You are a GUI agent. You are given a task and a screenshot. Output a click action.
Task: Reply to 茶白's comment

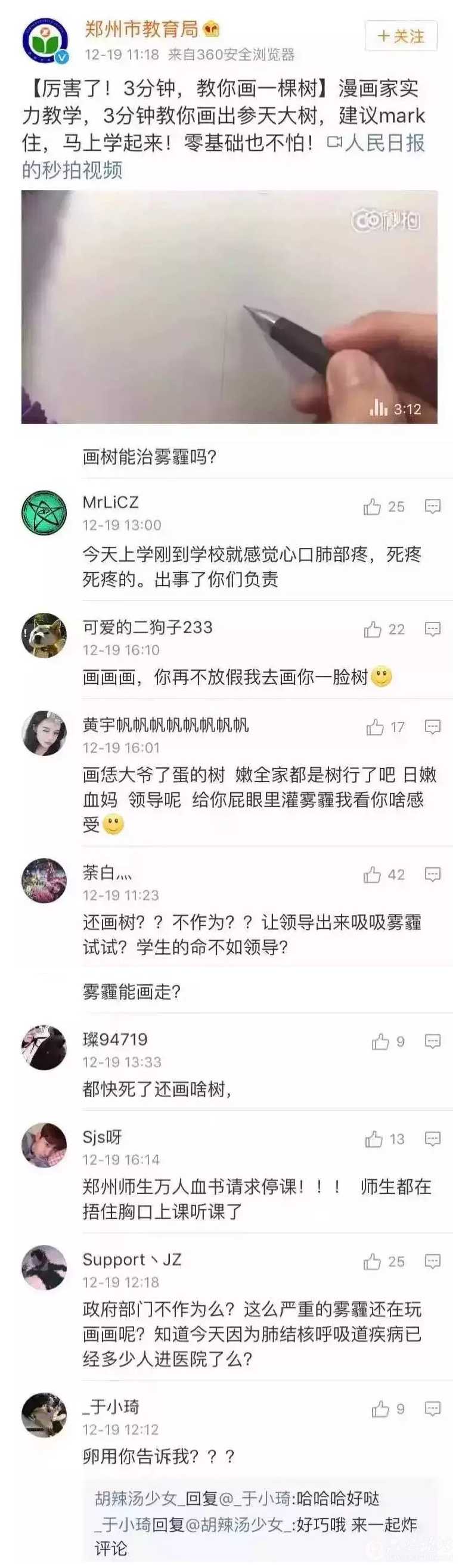pyautogui.click(x=432, y=875)
